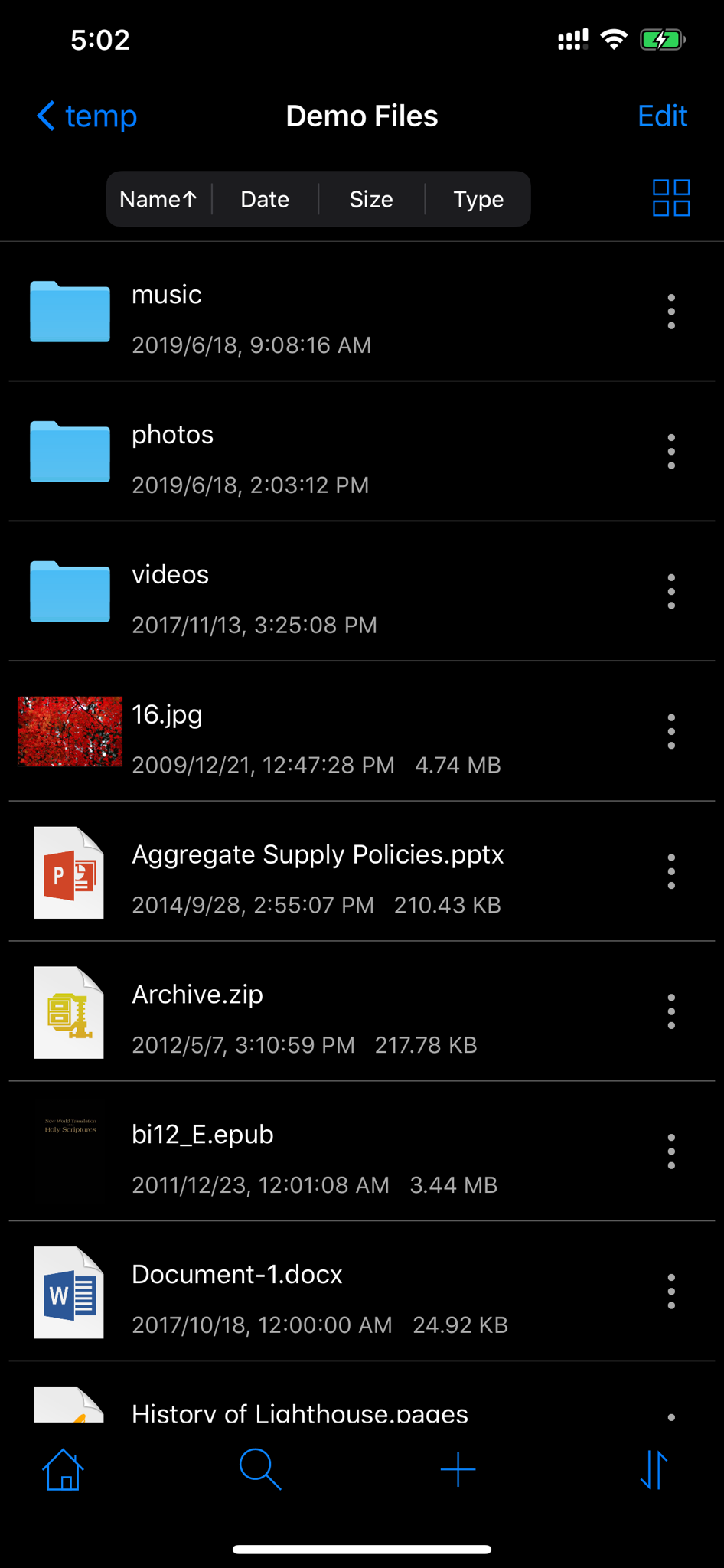Search files with the magnifier icon
The image size is (724, 1568).
tap(260, 1470)
